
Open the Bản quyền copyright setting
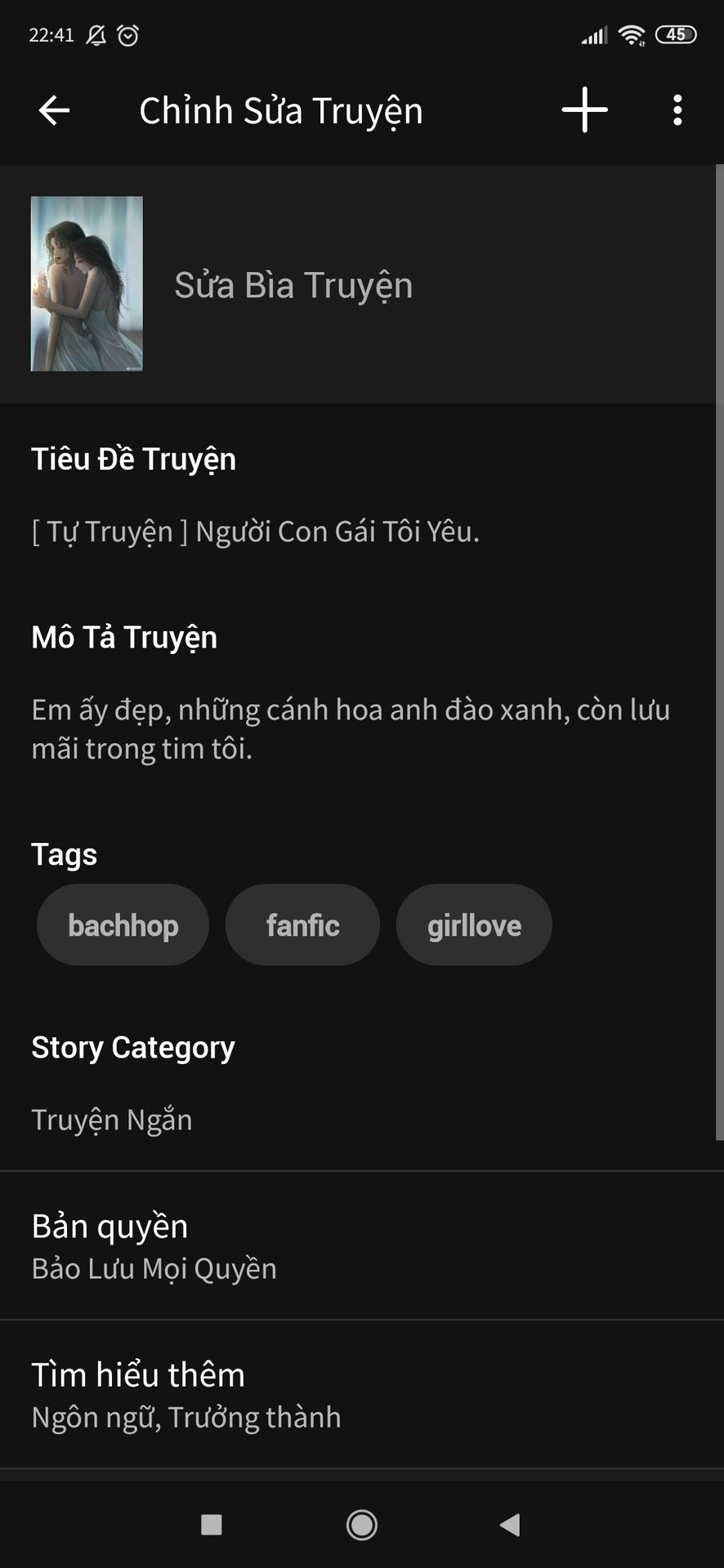tap(154, 1246)
